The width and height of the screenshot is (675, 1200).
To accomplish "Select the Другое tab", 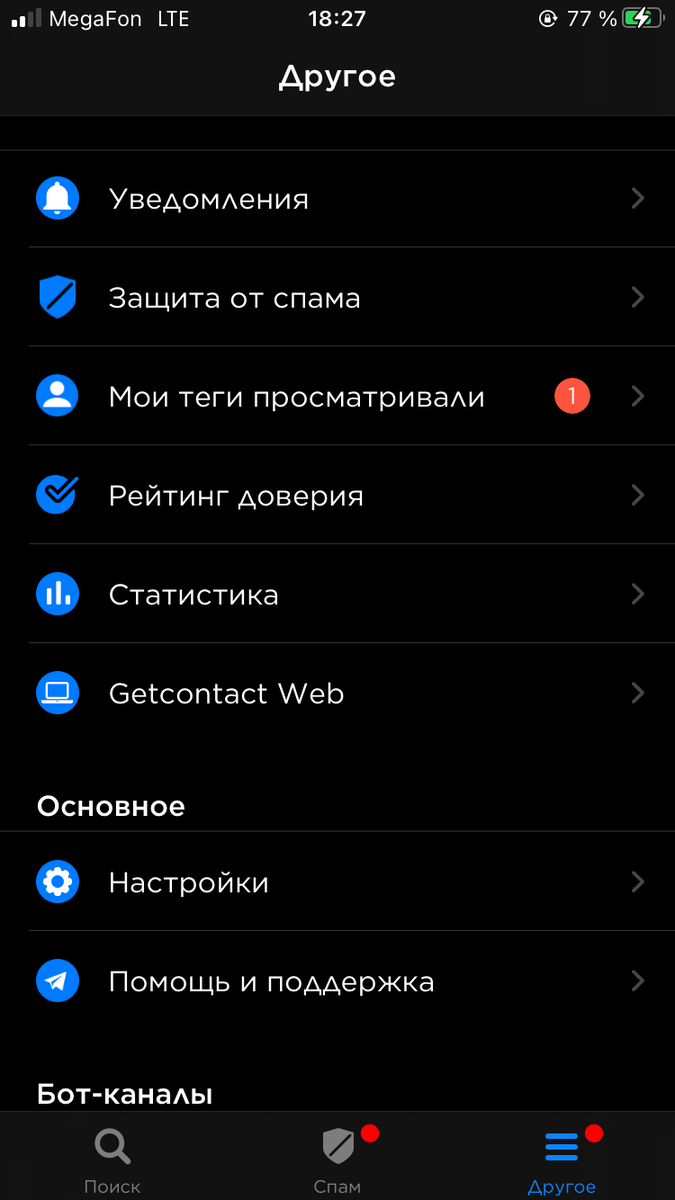I will point(562,1160).
